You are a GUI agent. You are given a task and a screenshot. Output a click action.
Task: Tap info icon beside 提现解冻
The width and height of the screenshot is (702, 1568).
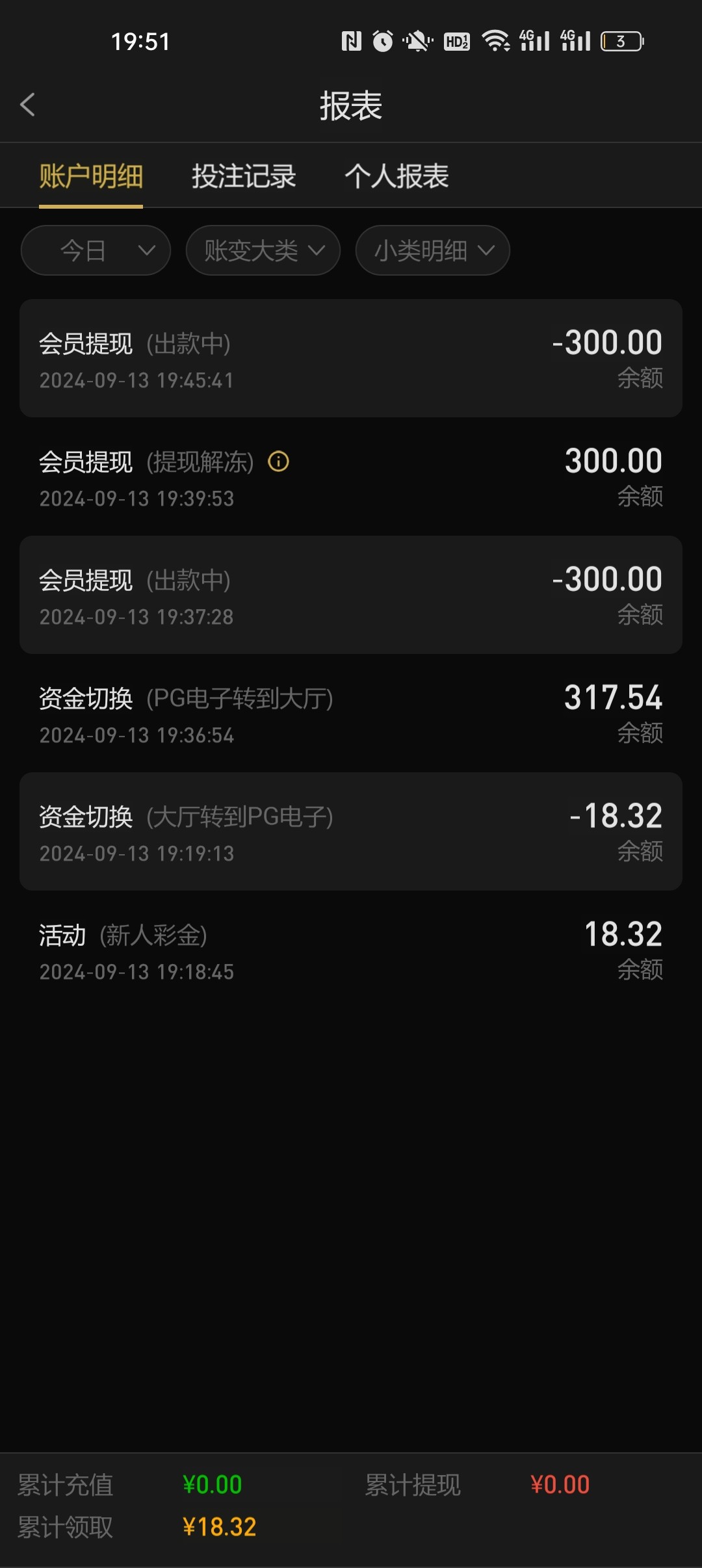click(279, 462)
